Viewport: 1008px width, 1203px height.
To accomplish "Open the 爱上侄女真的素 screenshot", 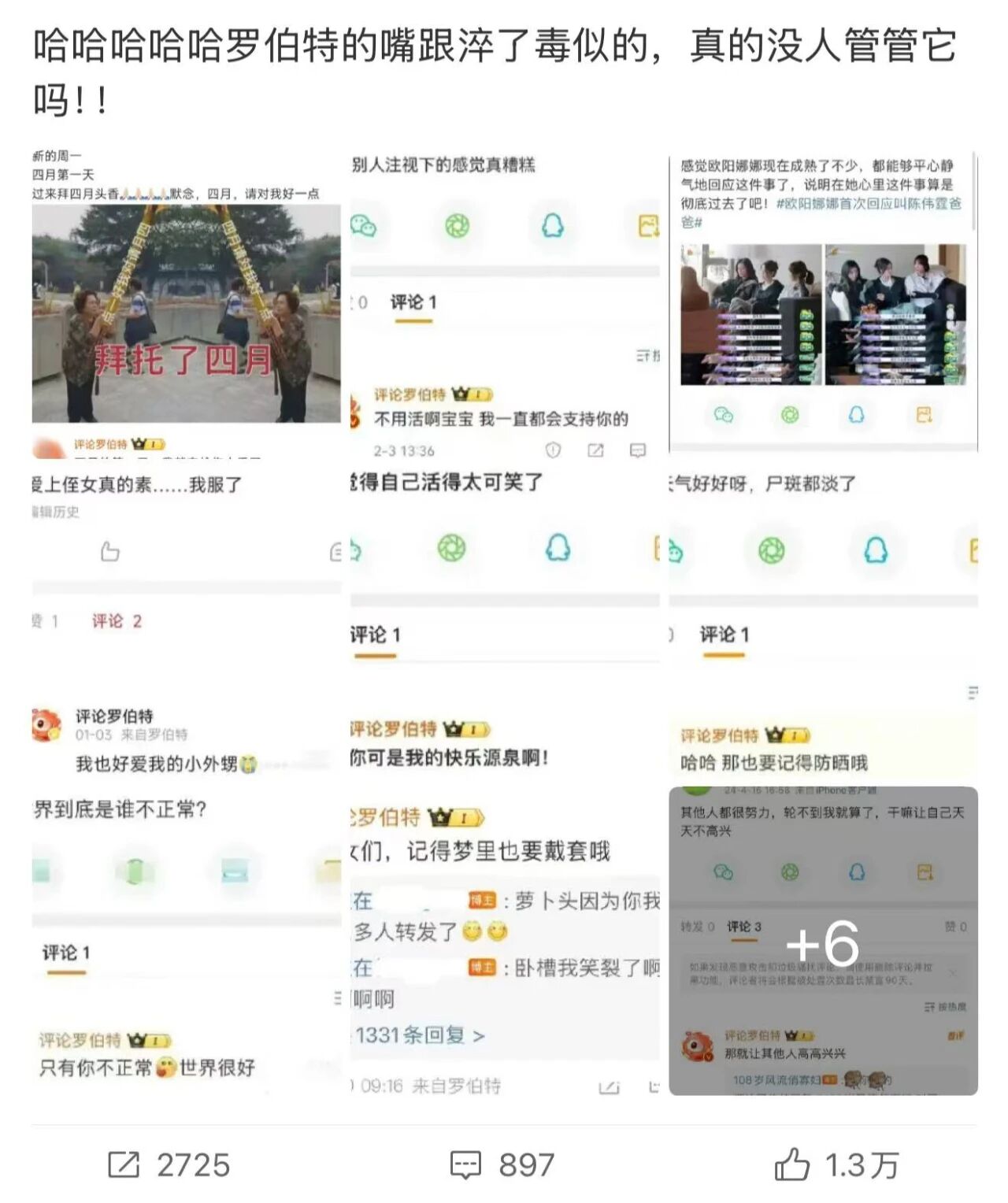I will pos(187,624).
